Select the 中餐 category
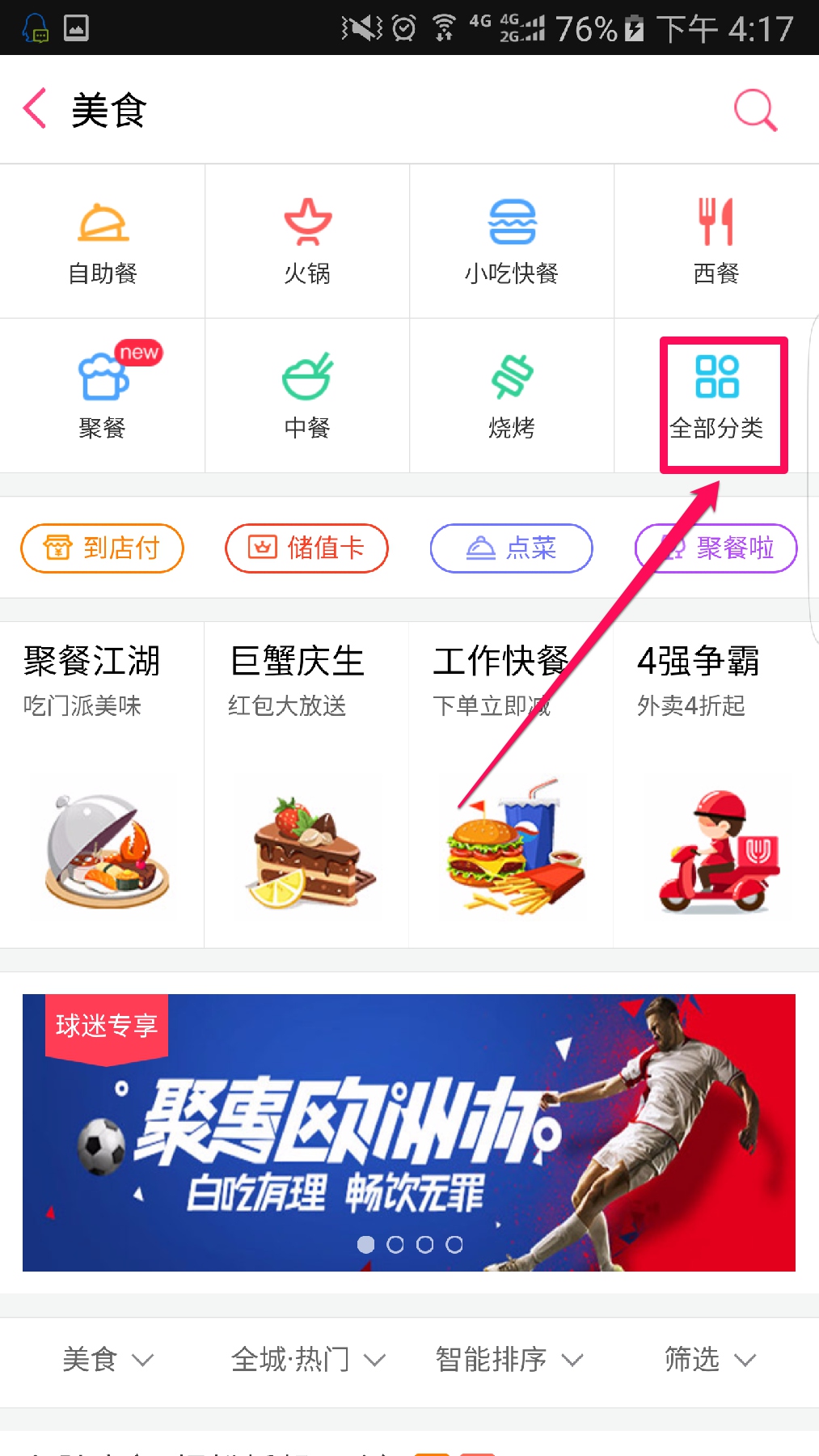 pyautogui.click(x=307, y=396)
